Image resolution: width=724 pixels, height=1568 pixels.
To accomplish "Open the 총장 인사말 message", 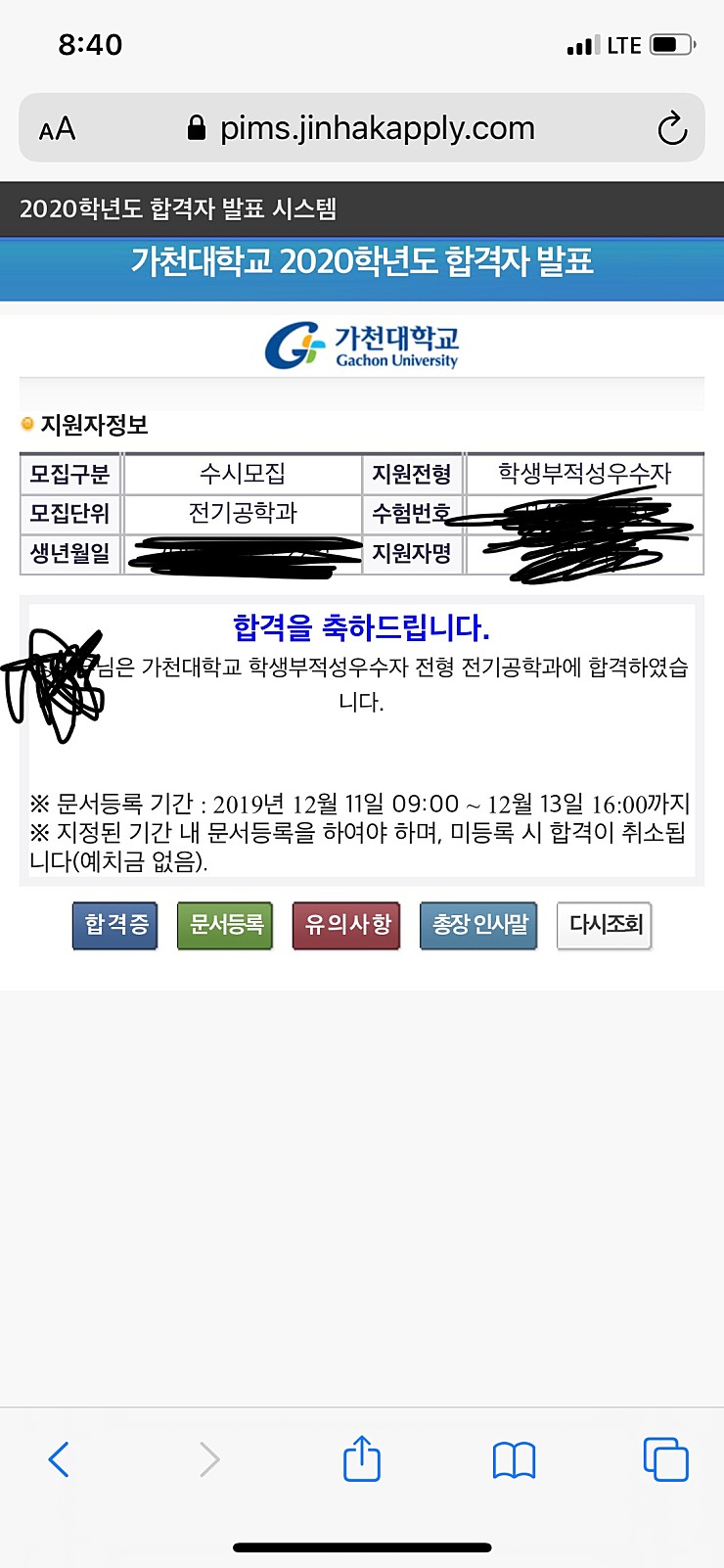I will click(478, 925).
